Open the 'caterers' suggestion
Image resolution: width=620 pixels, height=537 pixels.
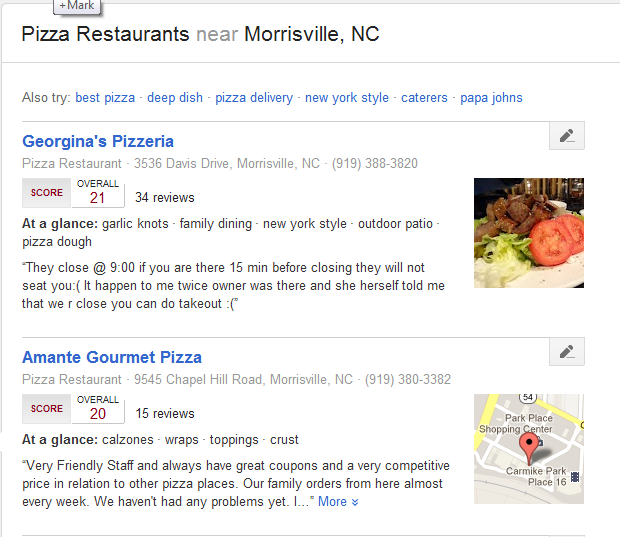424,98
